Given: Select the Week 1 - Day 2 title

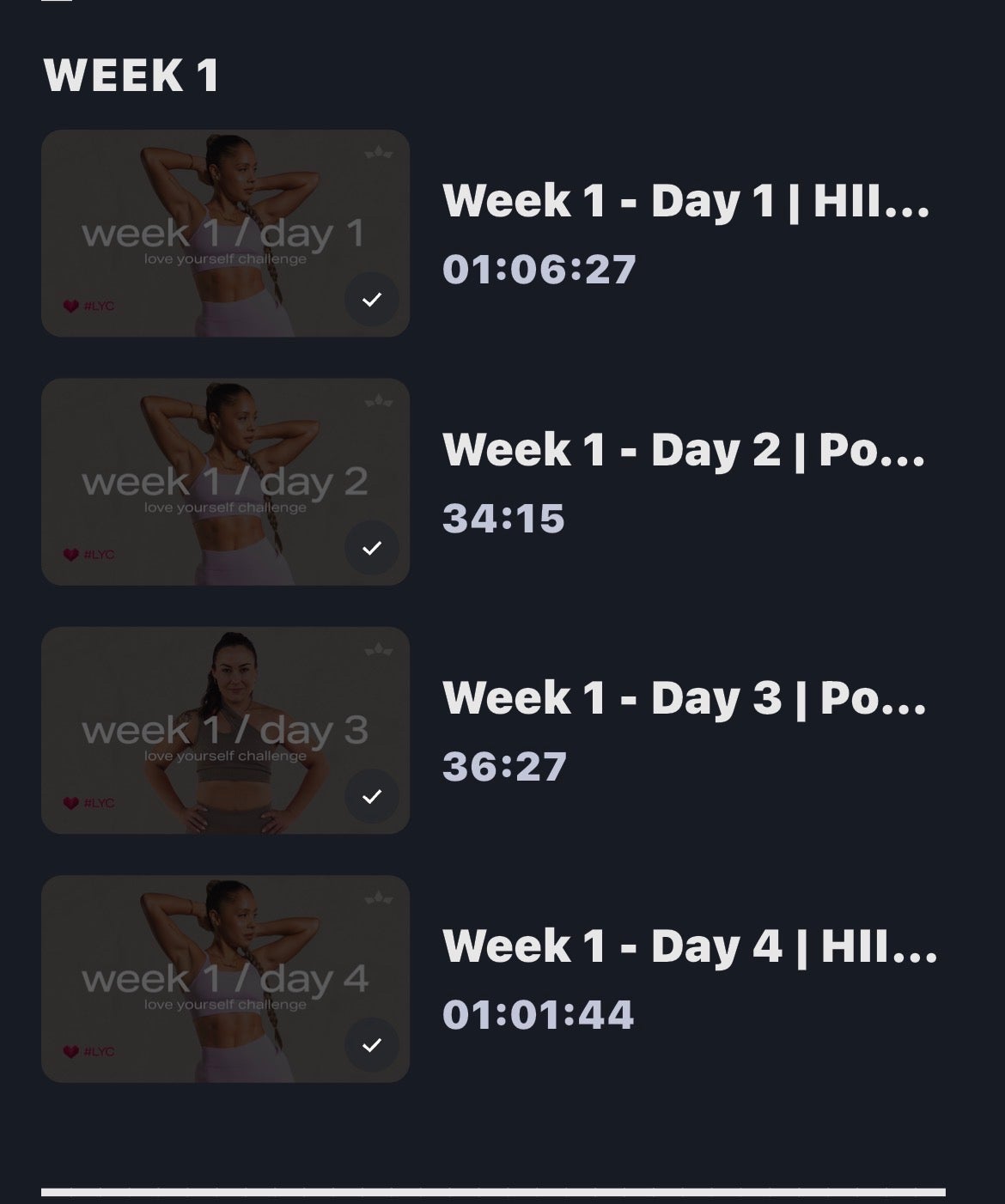Looking at the screenshot, I should click(x=684, y=450).
